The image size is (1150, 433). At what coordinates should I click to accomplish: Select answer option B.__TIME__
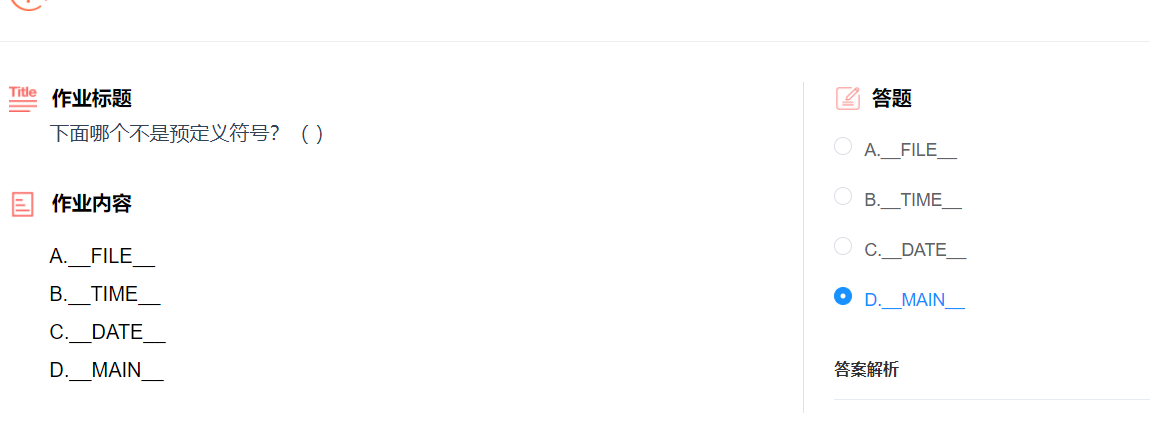pos(843,197)
